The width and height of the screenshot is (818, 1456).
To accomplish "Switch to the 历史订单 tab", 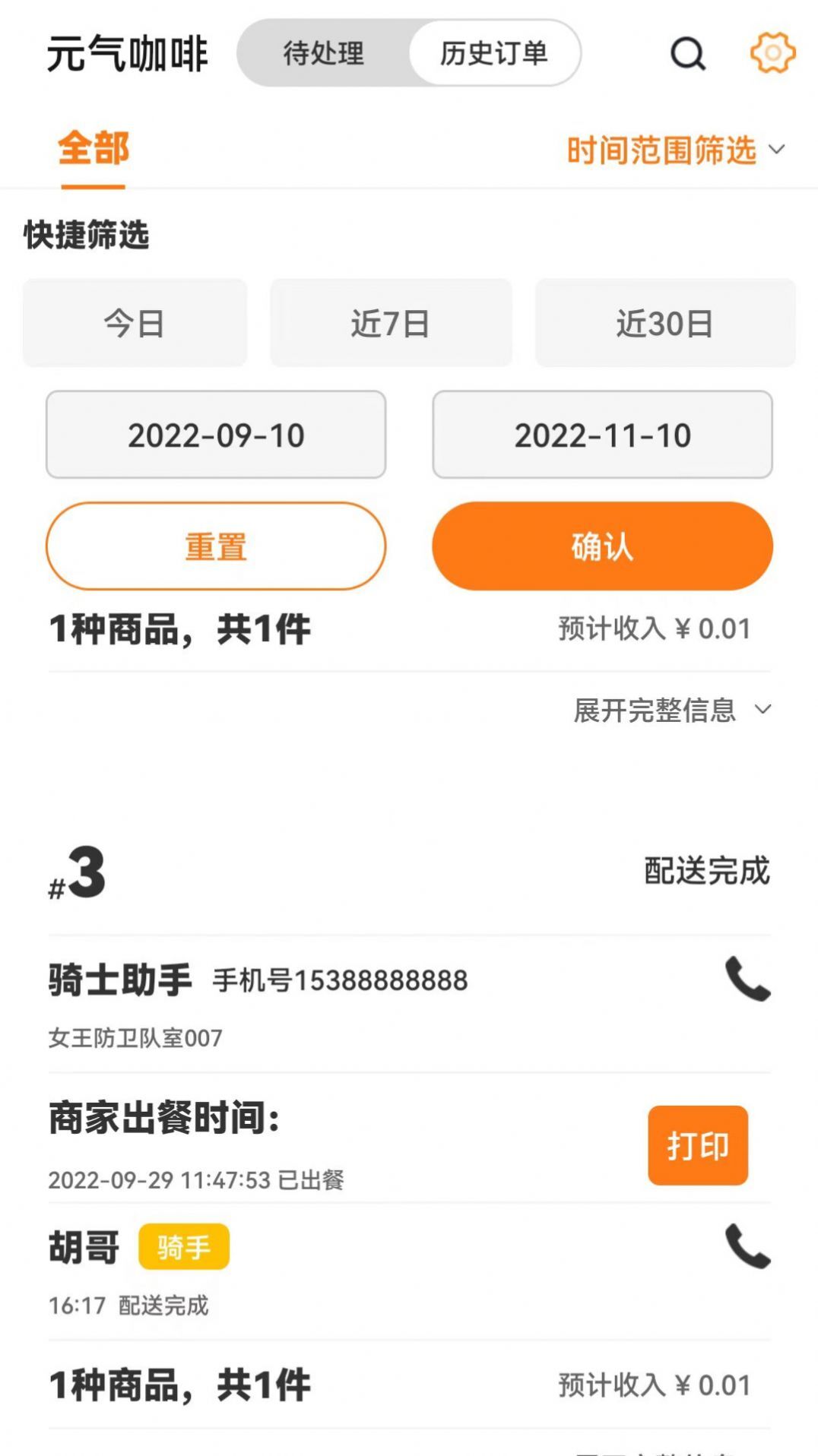I will (495, 53).
